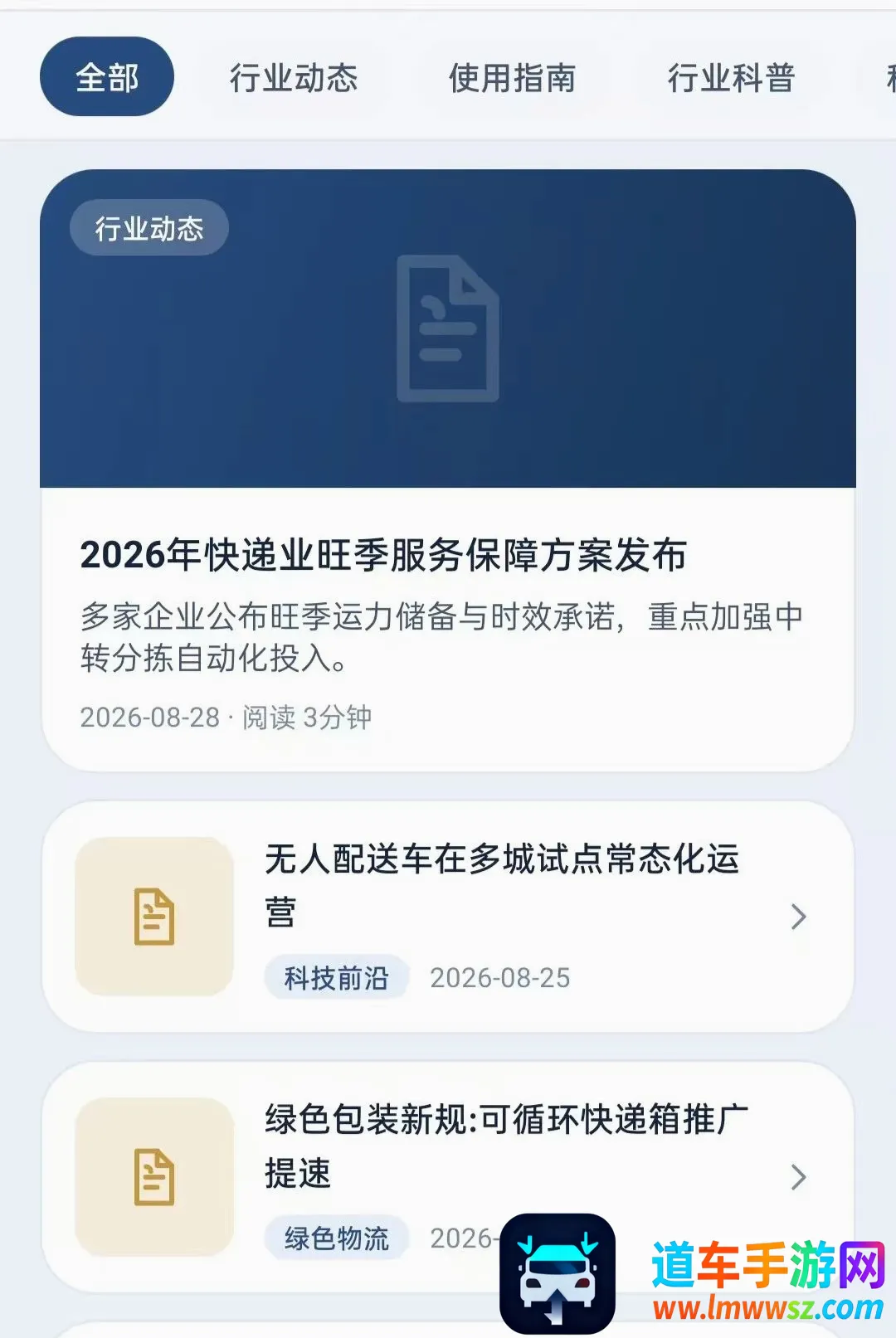Screen dimensions: 896x1338
Task: Select the 全部 category tab
Action: coord(107,77)
